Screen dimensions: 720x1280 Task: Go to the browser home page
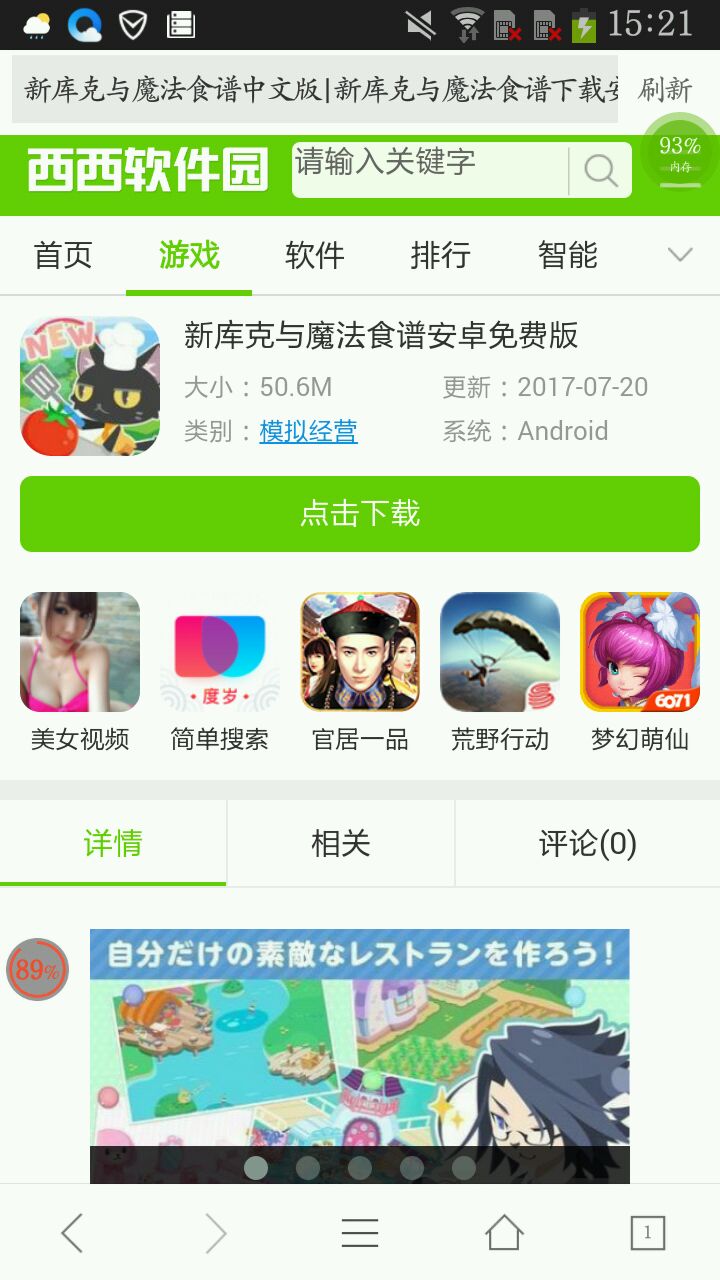pyautogui.click(x=504, y=1233)
